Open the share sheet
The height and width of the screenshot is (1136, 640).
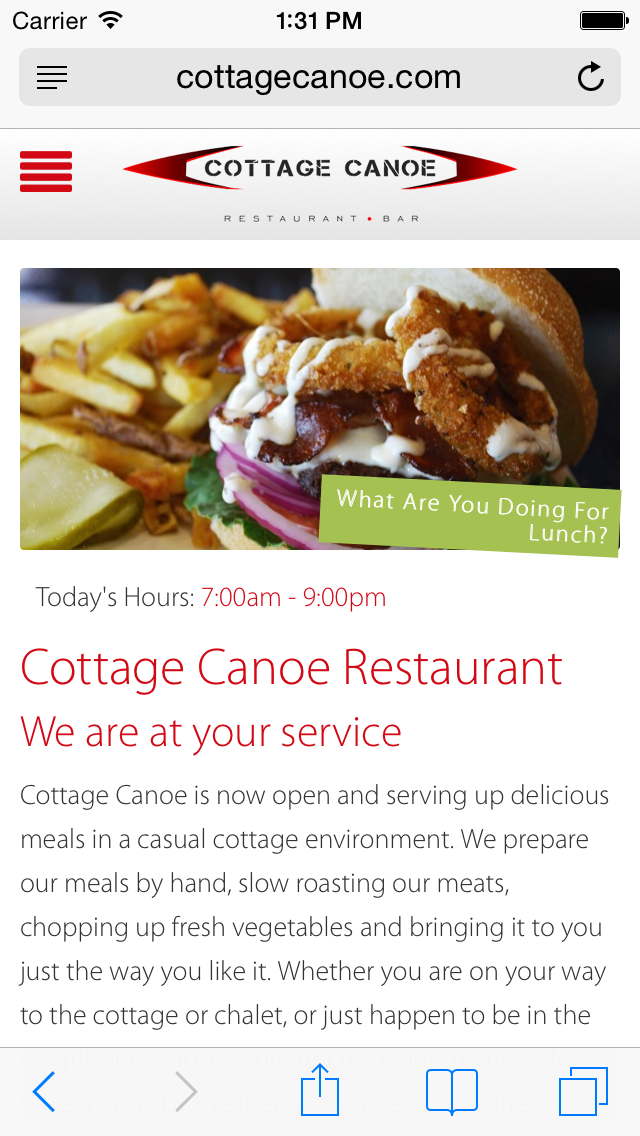320,1090
